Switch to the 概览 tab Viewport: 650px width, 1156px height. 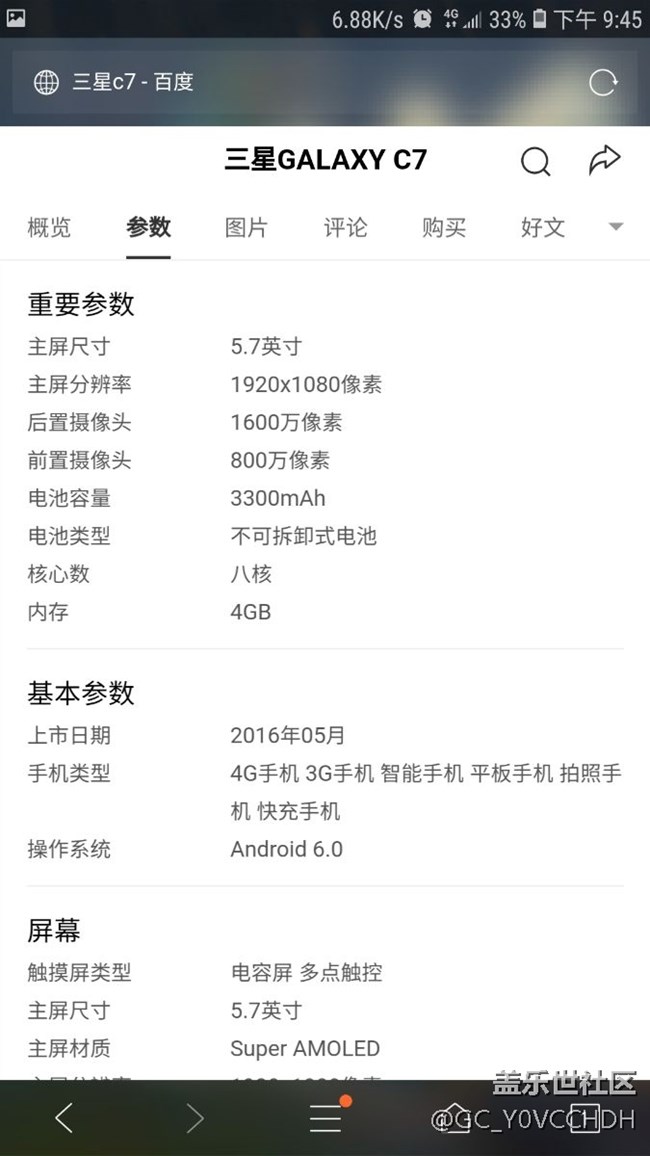[49, 227]
